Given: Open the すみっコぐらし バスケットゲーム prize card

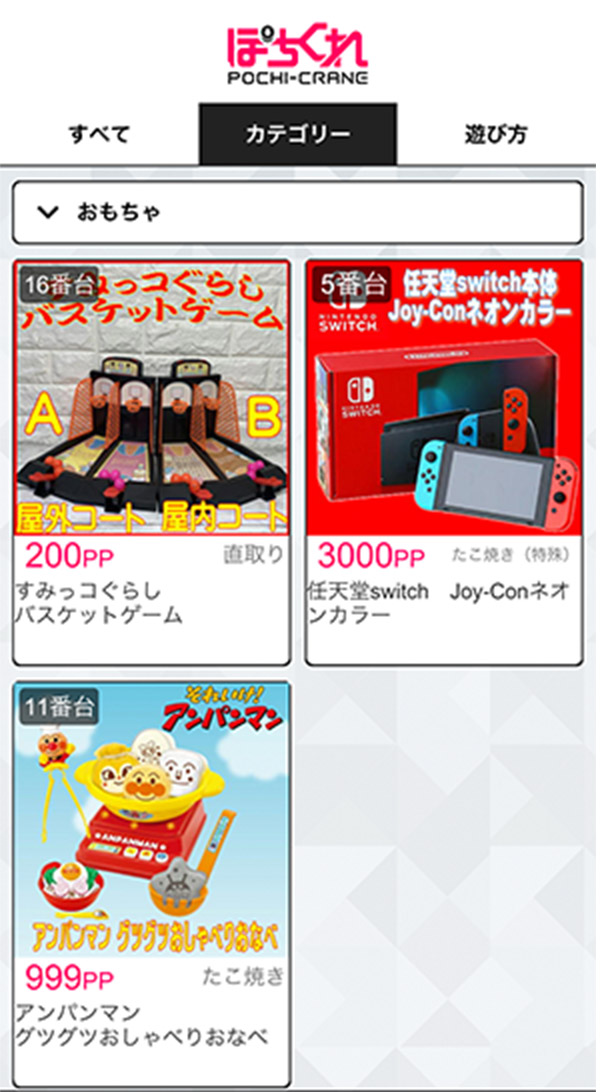Looking at the screenshot, I should tap(152, 460).
